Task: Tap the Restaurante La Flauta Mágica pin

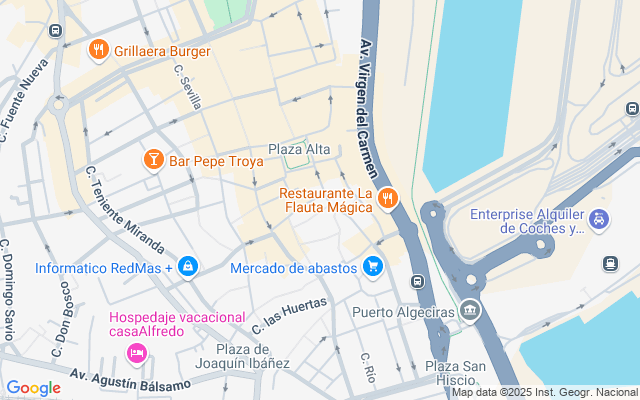Action: point(387,199)
